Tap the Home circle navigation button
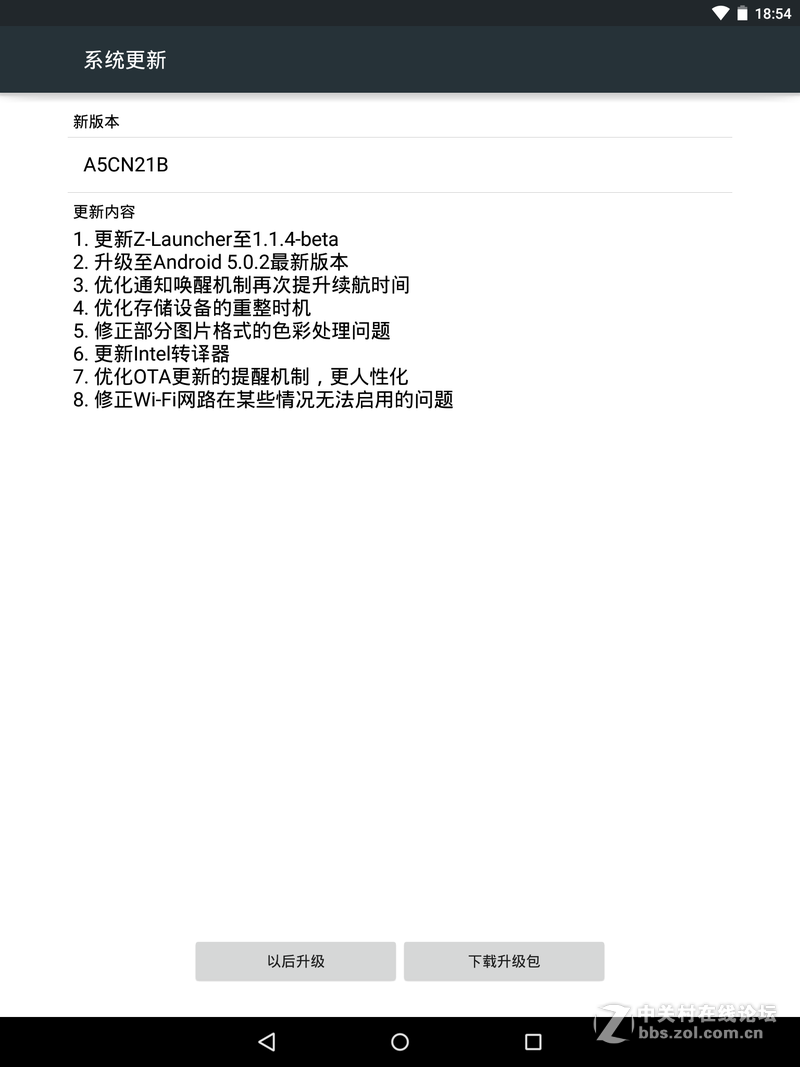The height and width of the screenshot is (1067, 800). tap(400, 1041)
